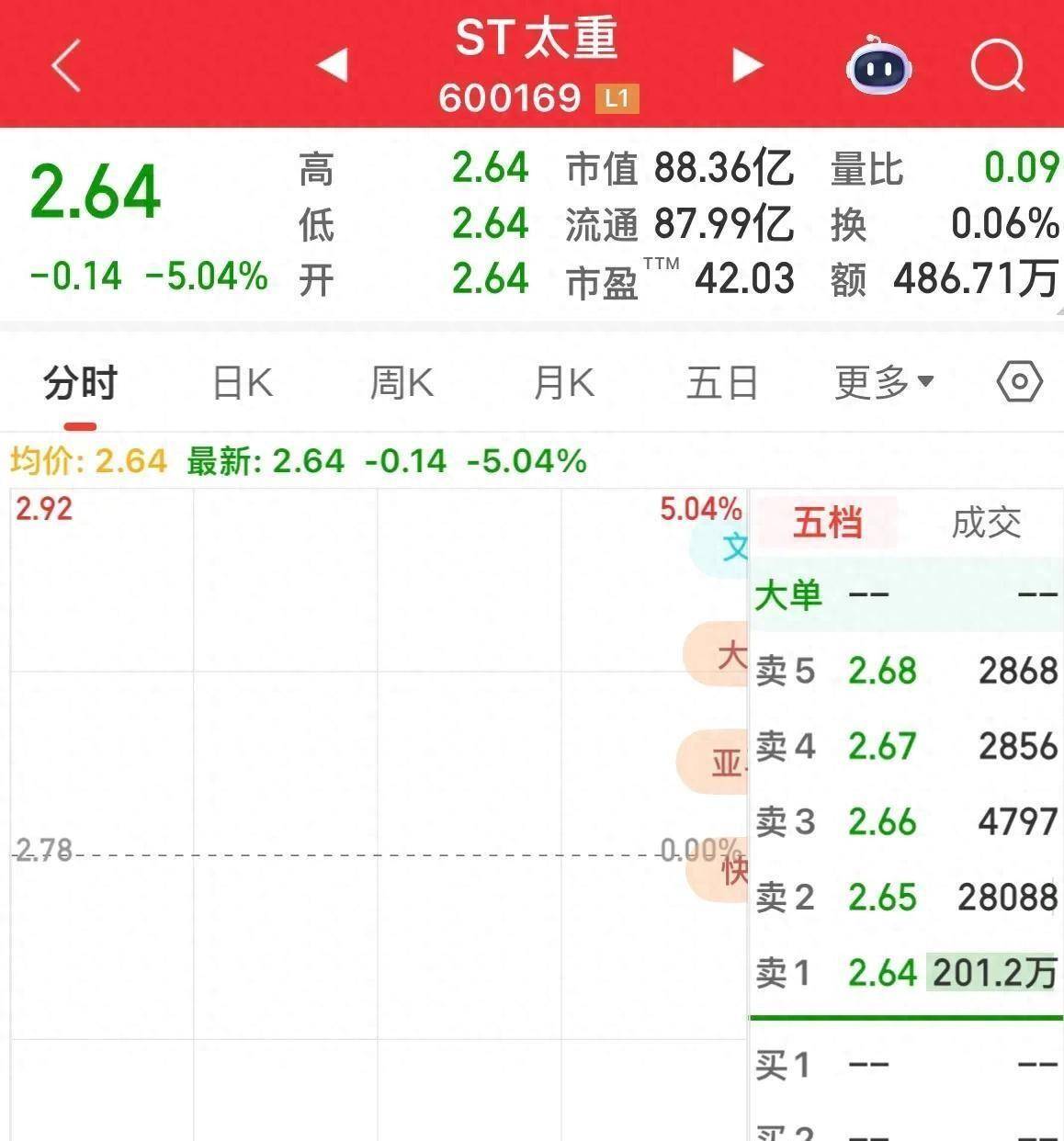Image resolution: width=1064 pixels, height=1141 pixels.
Task: Toggle the 大单 large order display
Action: [x=792, y=595]
